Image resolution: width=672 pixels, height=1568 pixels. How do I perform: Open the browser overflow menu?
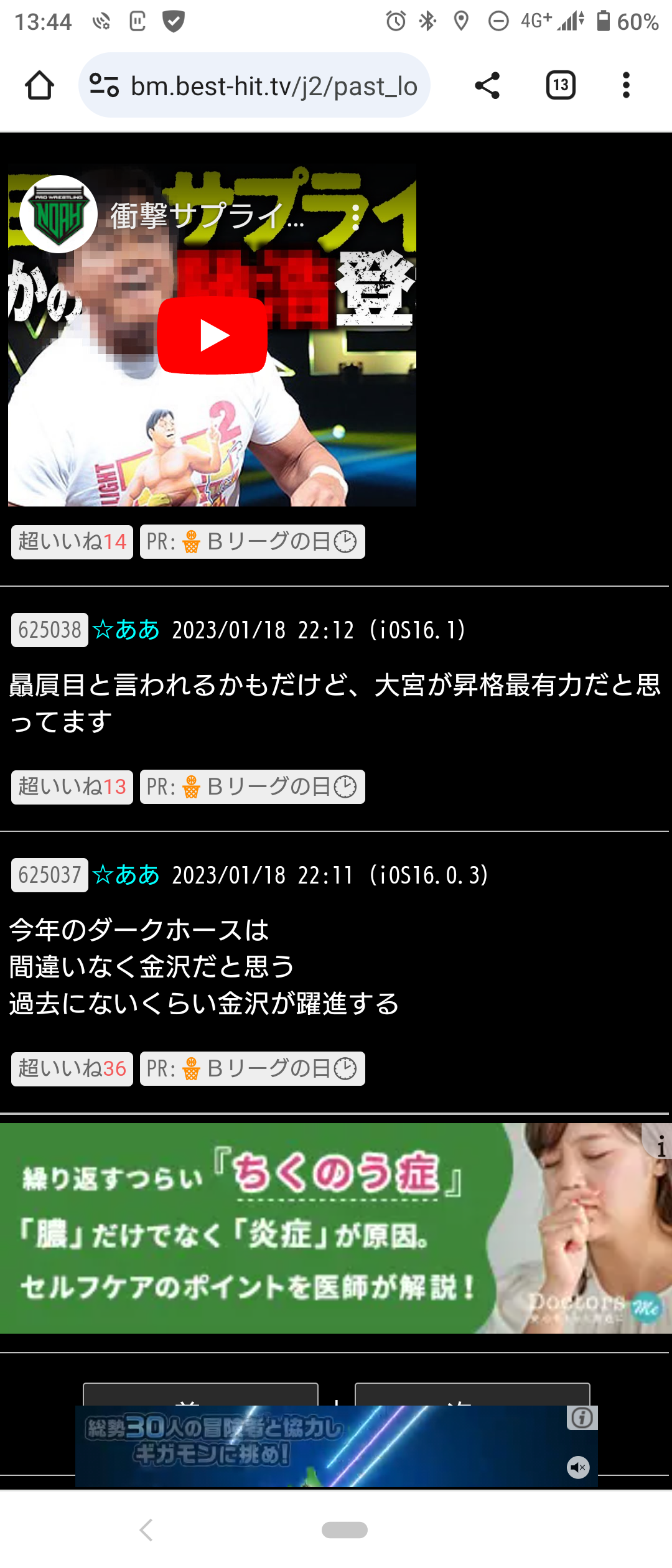pyautogui.click(x=626, y=85)
